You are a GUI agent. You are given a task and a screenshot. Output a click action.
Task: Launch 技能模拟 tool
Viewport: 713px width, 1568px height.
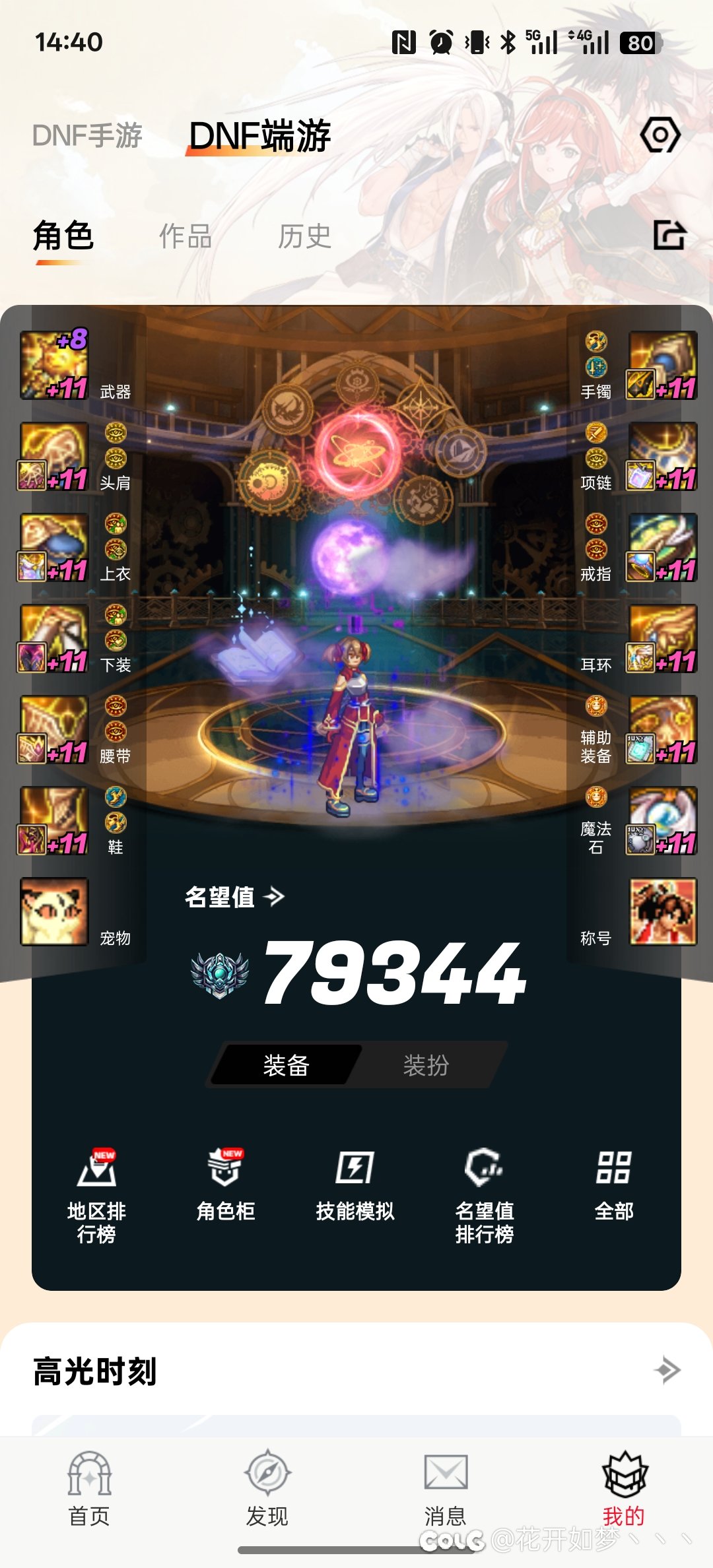355,1186
